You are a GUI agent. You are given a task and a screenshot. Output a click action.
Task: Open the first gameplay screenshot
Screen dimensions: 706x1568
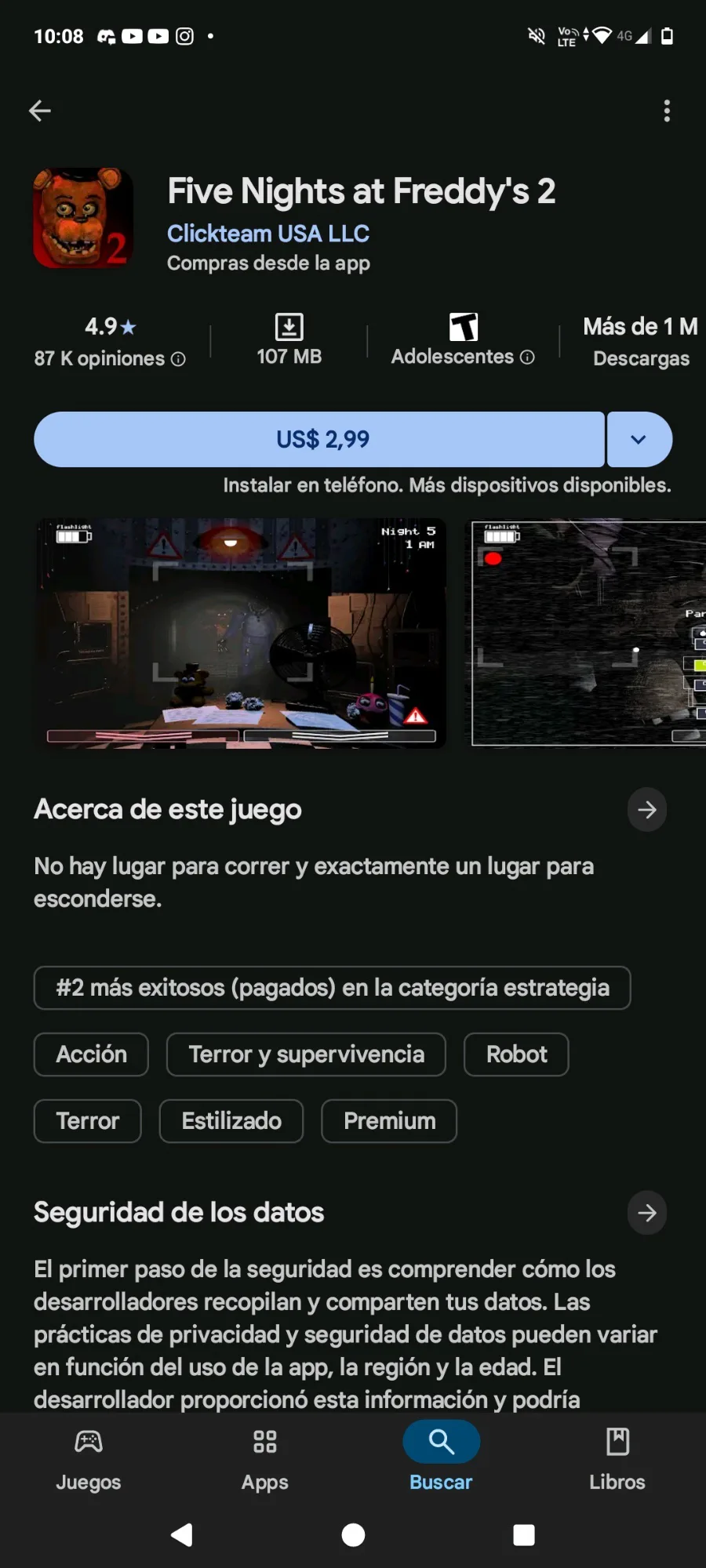point(240,633)
